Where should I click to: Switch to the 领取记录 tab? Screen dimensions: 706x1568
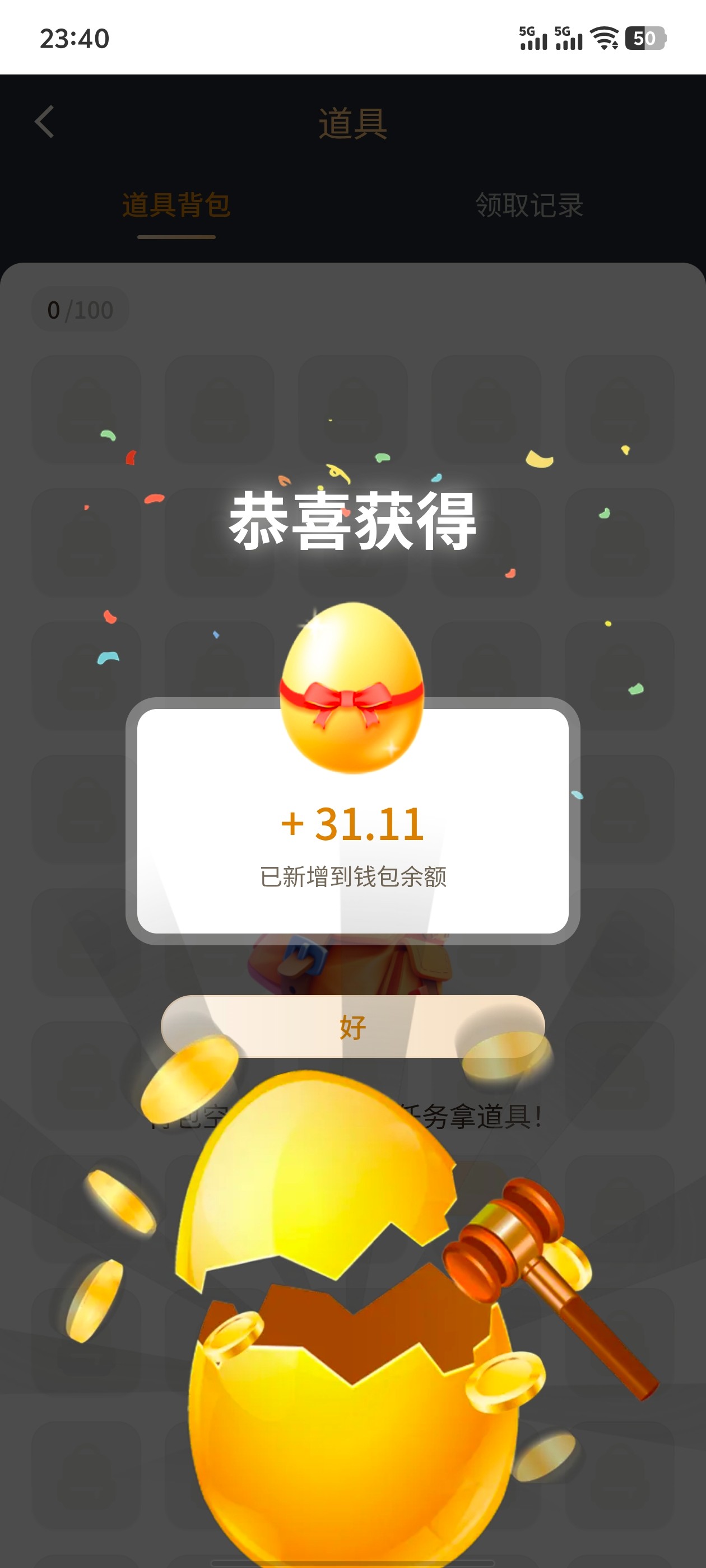pos(529,205)
